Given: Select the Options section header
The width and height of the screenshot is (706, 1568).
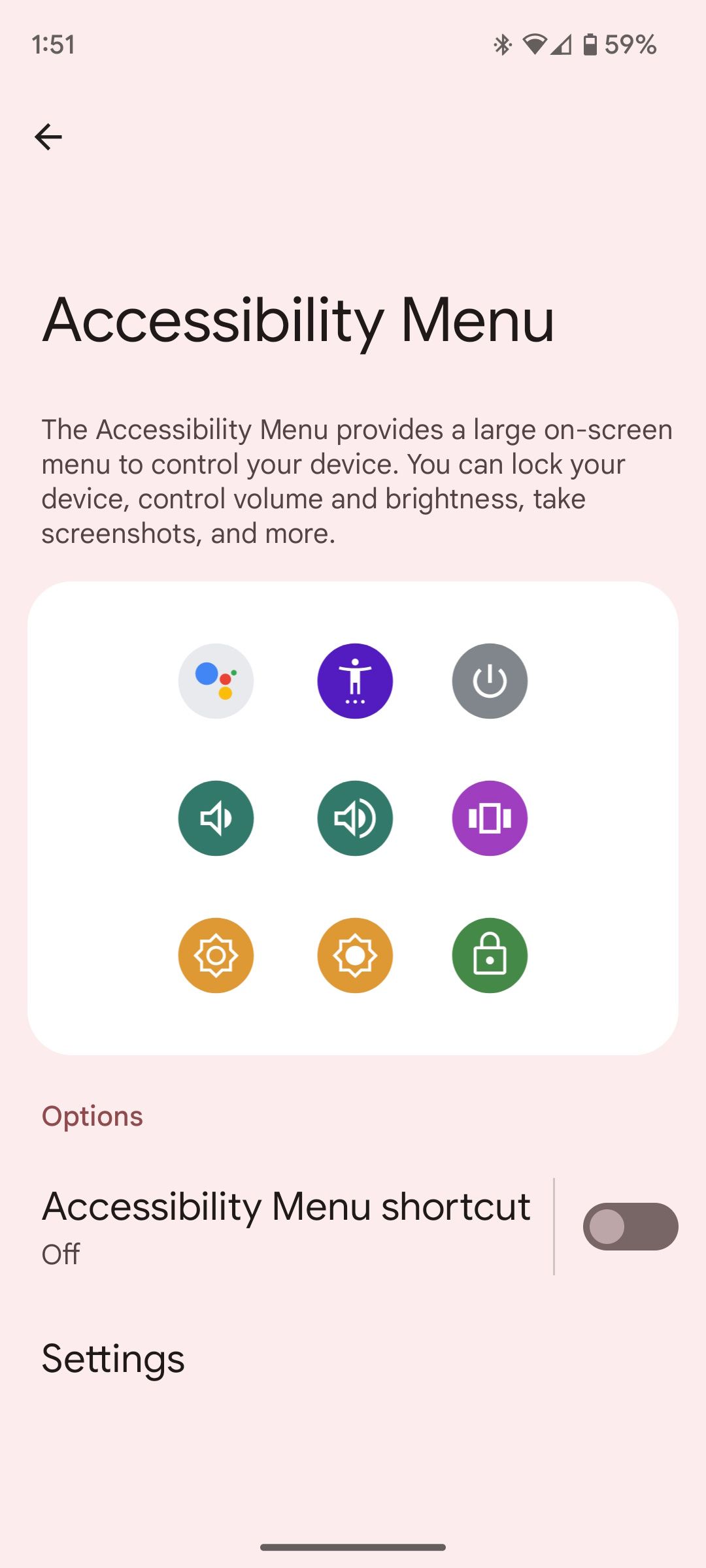Looking at the screenshot, I should (x=92, y=1115).
